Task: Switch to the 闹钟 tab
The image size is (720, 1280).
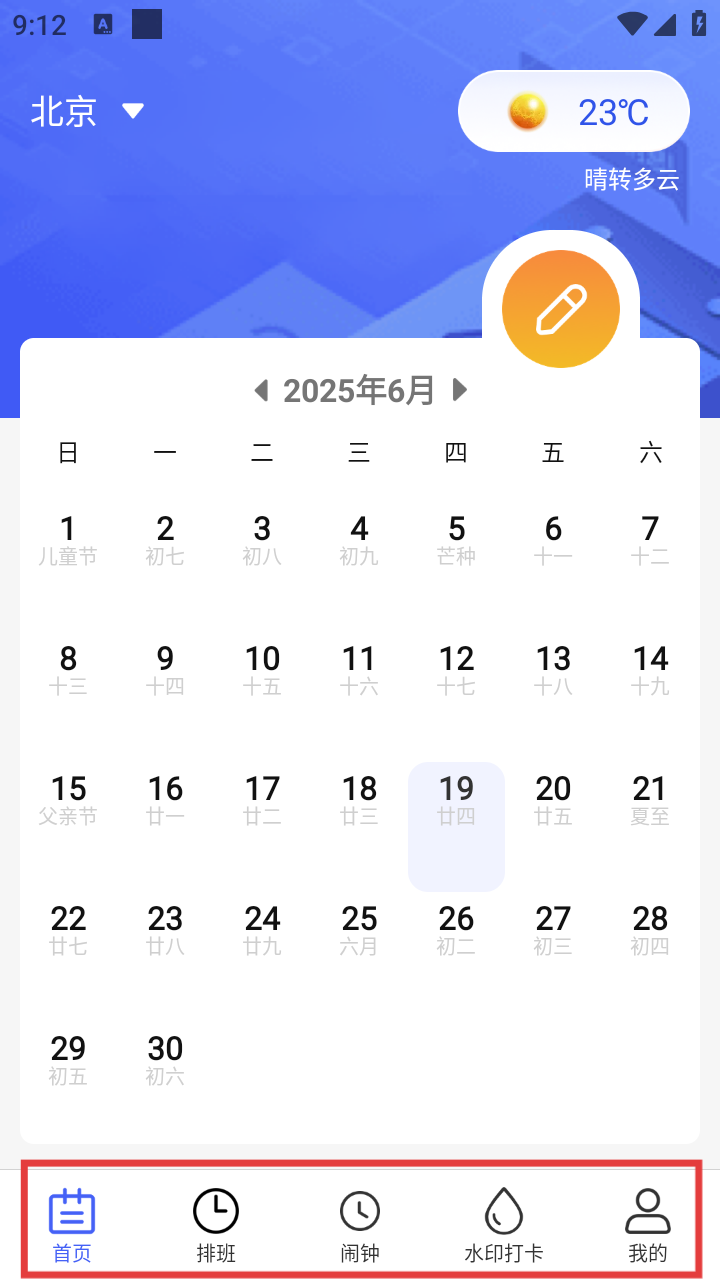Action: coord(360,1225)
